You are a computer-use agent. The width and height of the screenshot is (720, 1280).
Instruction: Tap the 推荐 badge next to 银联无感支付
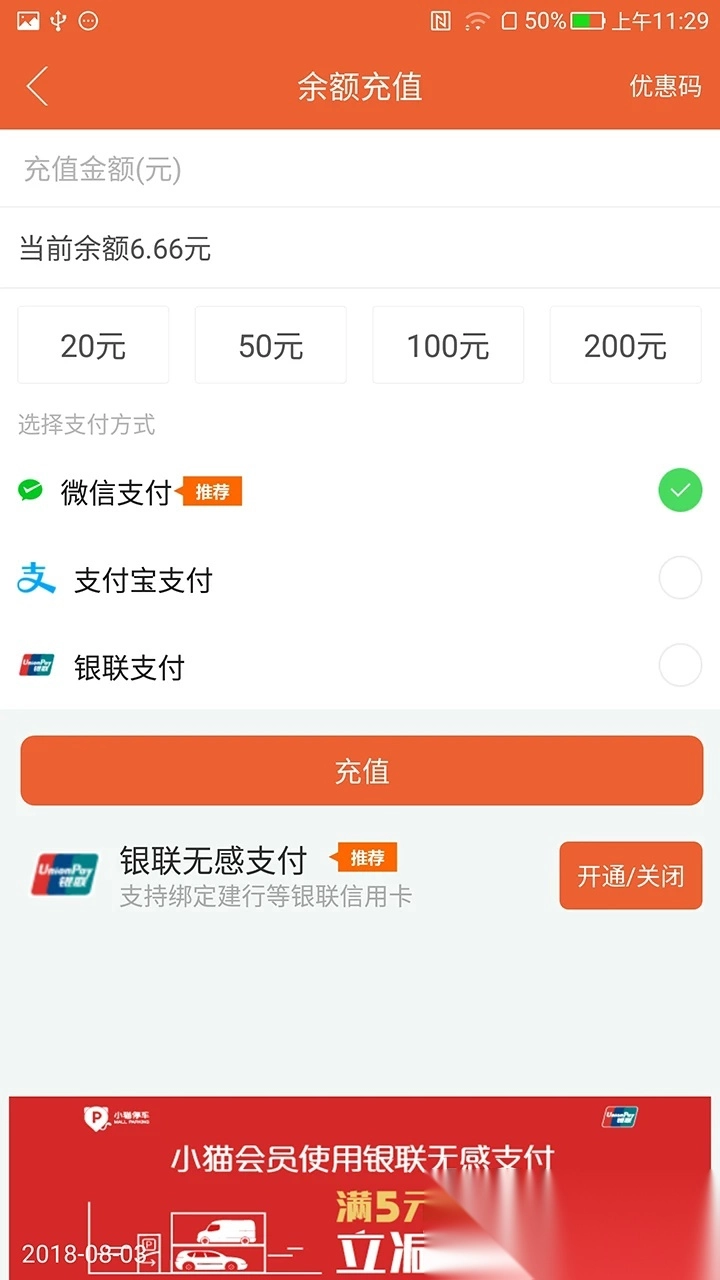367,858
